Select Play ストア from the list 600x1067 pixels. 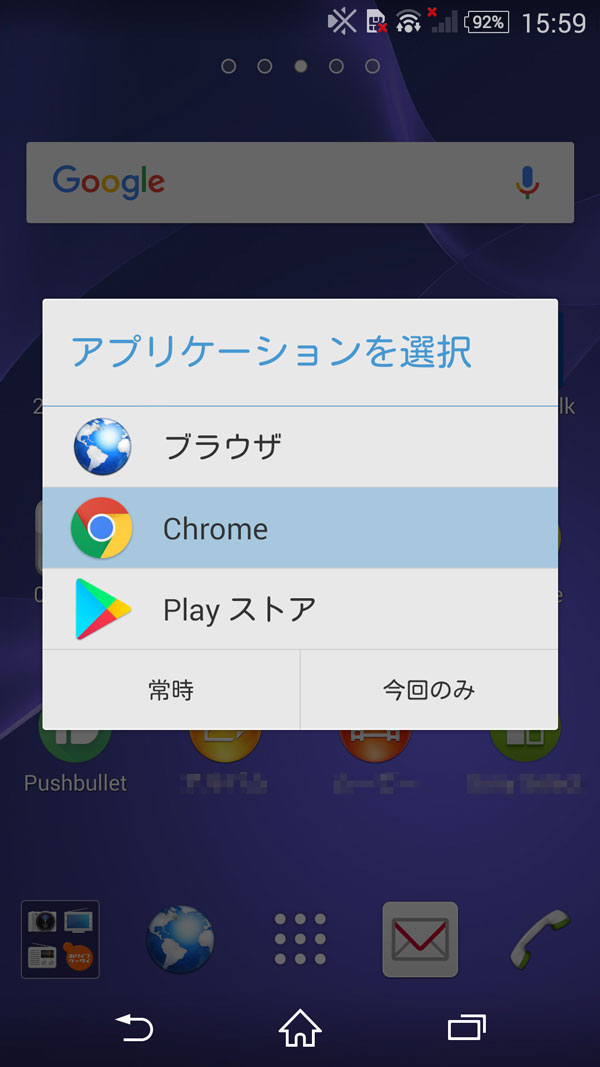pyautogui.click(x=300, y=609)
